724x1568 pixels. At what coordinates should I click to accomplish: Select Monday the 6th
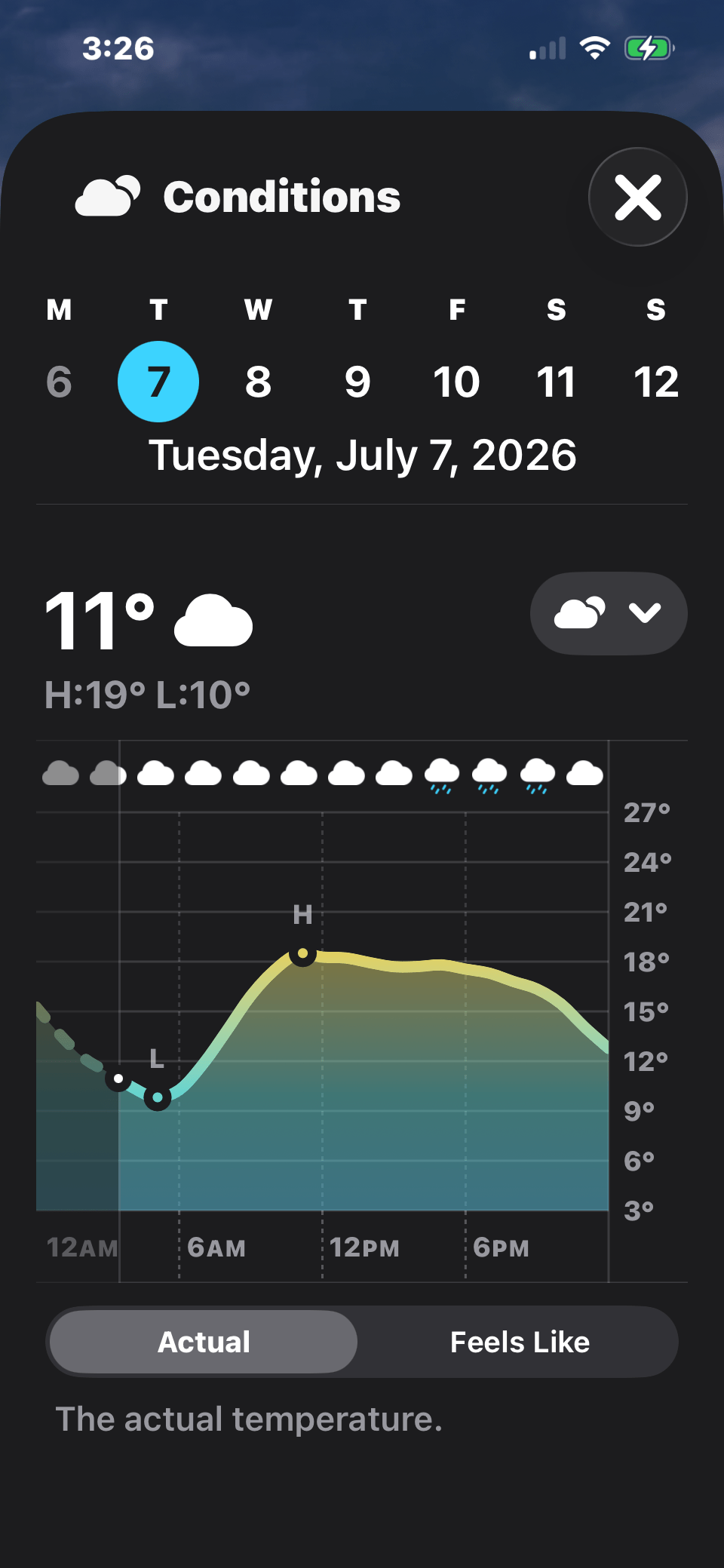(59, 382)
